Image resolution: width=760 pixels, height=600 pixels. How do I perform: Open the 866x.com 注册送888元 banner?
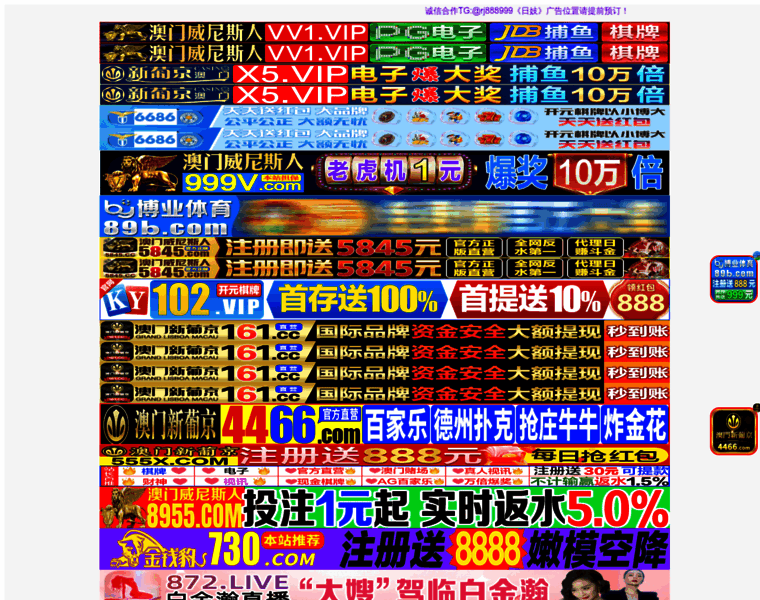(384, 455)
